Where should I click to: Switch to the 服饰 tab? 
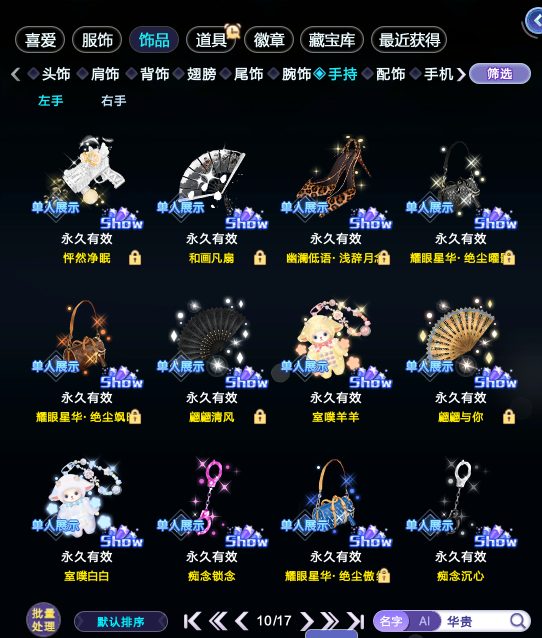pyautogui.click(x=97, y=40)
